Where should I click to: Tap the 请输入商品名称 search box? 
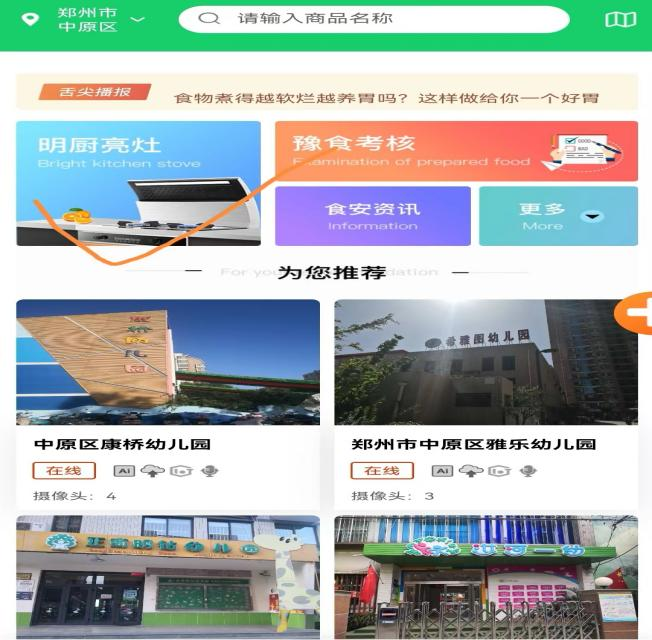(x=373, y=19)
